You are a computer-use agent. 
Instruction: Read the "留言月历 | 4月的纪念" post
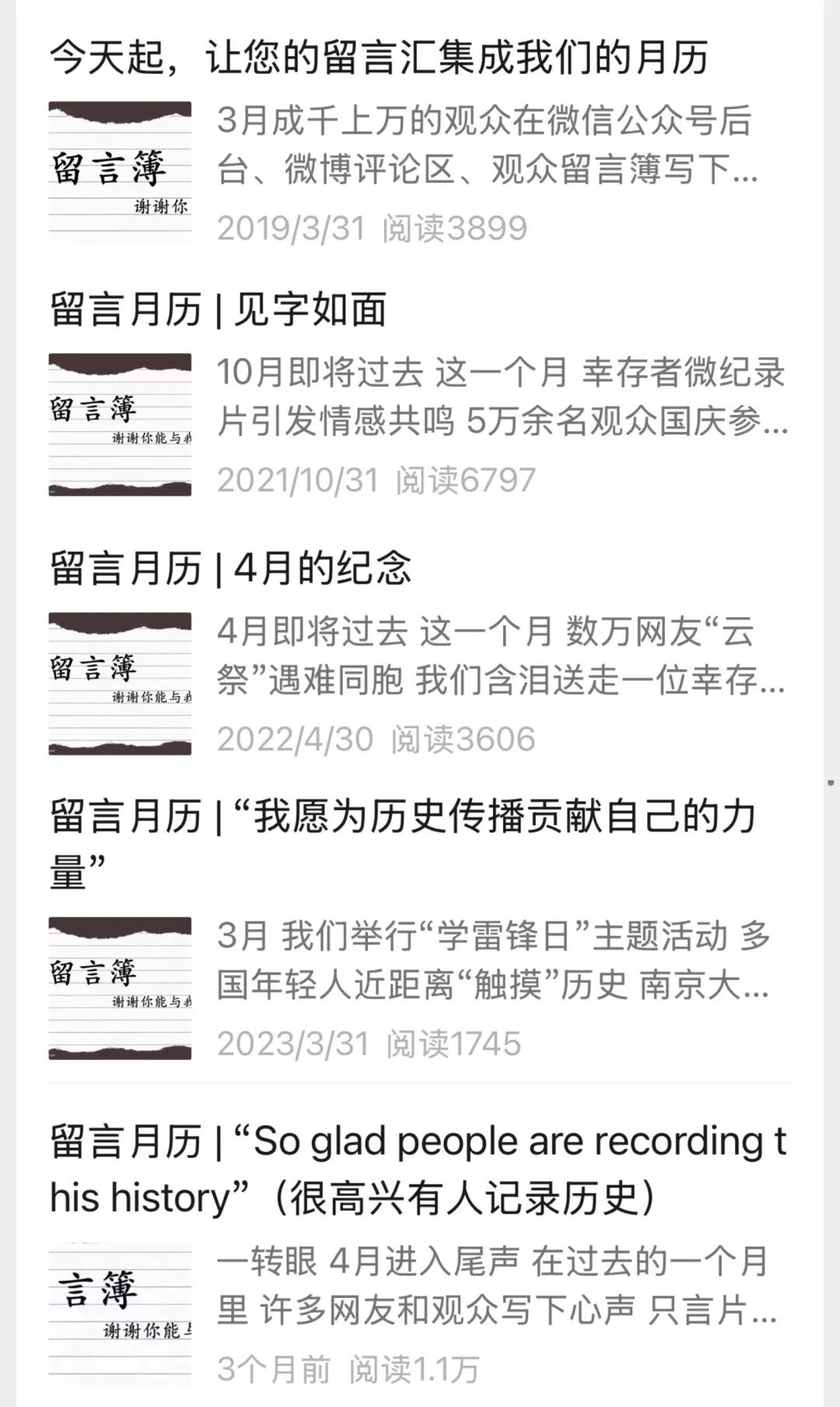pyautogui.click(x=231, y=568)
